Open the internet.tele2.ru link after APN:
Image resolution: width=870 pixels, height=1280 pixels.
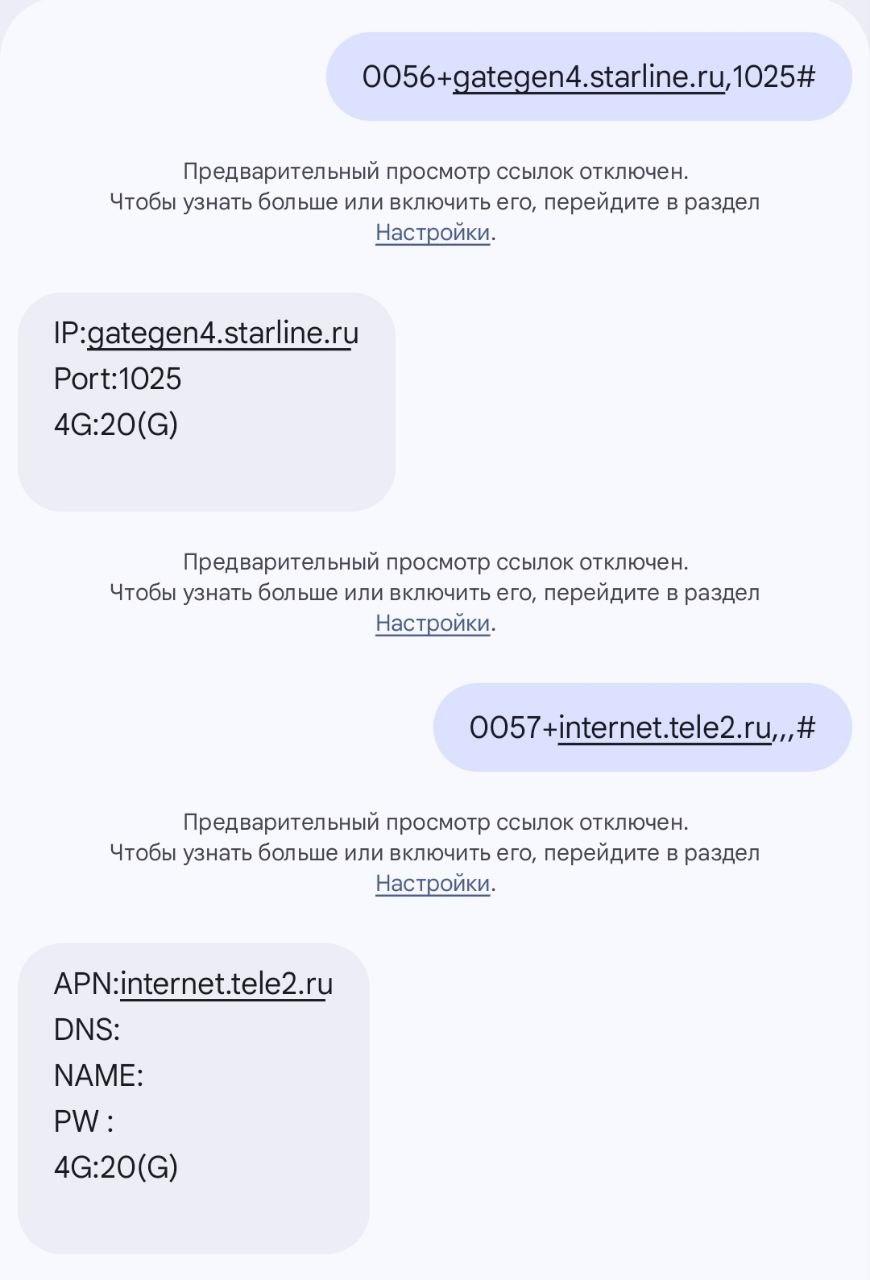[224, 984]
